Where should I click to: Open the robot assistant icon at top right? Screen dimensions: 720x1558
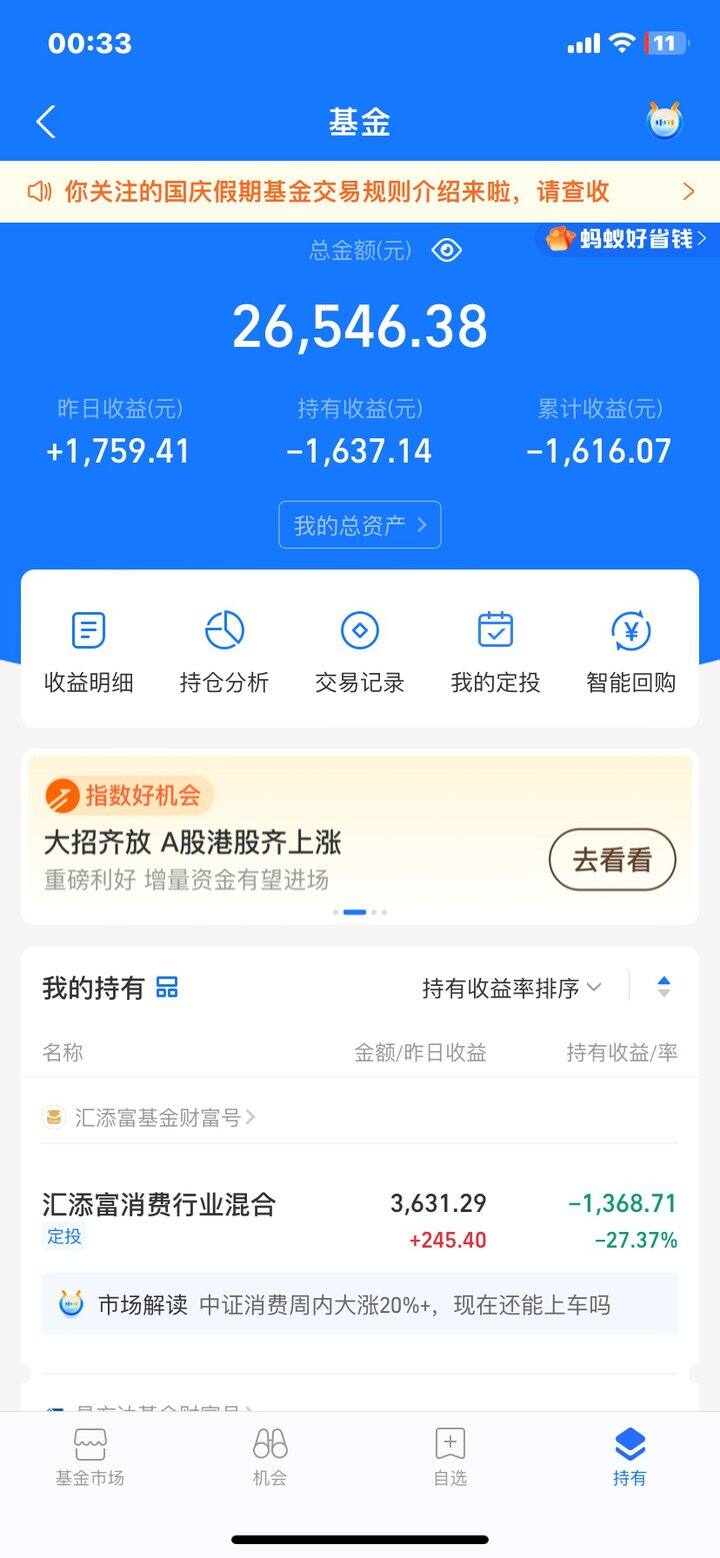click(x=663, y=122)
